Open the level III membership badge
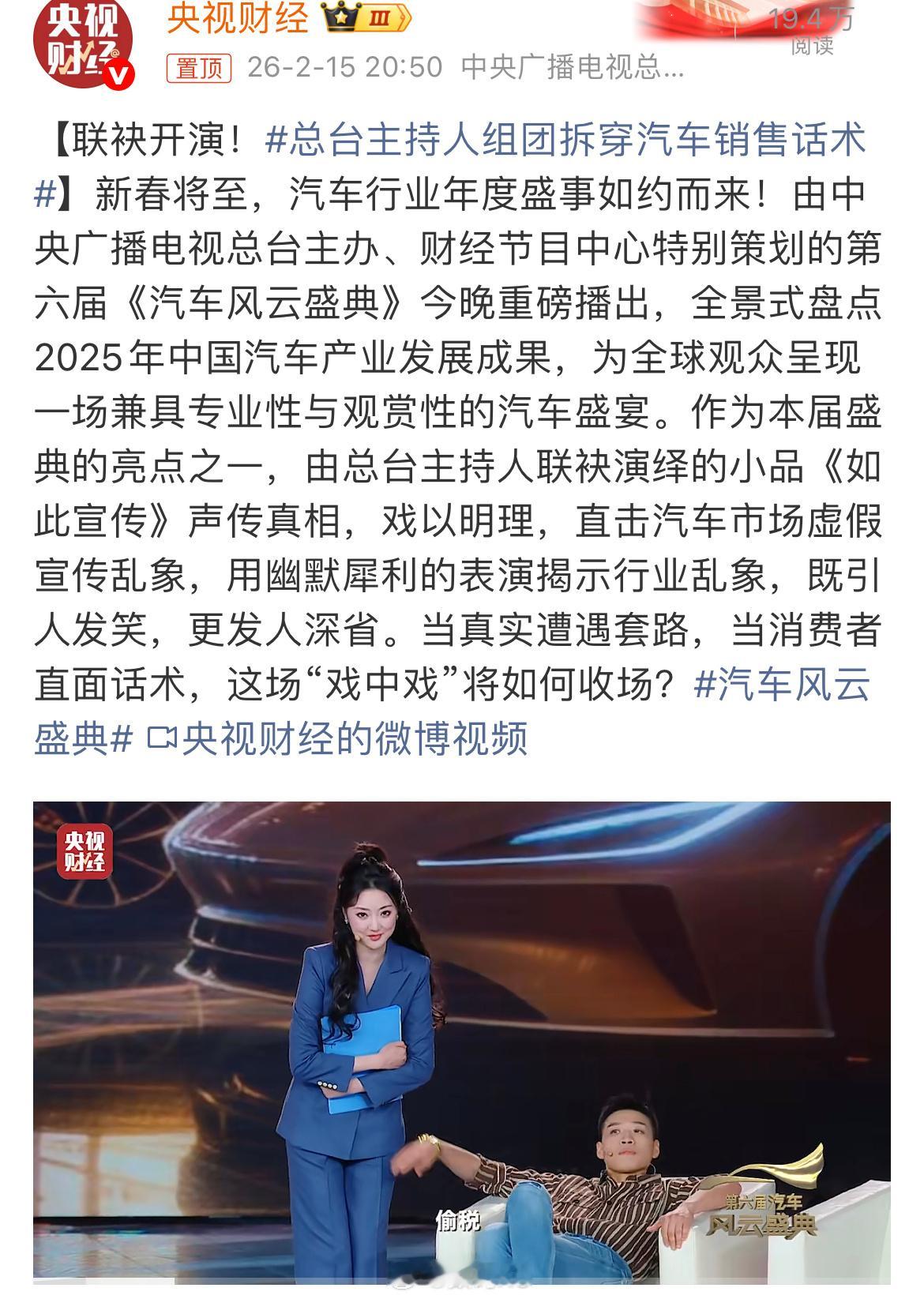This screenshot has width=924, height=1299. [377, 17]
